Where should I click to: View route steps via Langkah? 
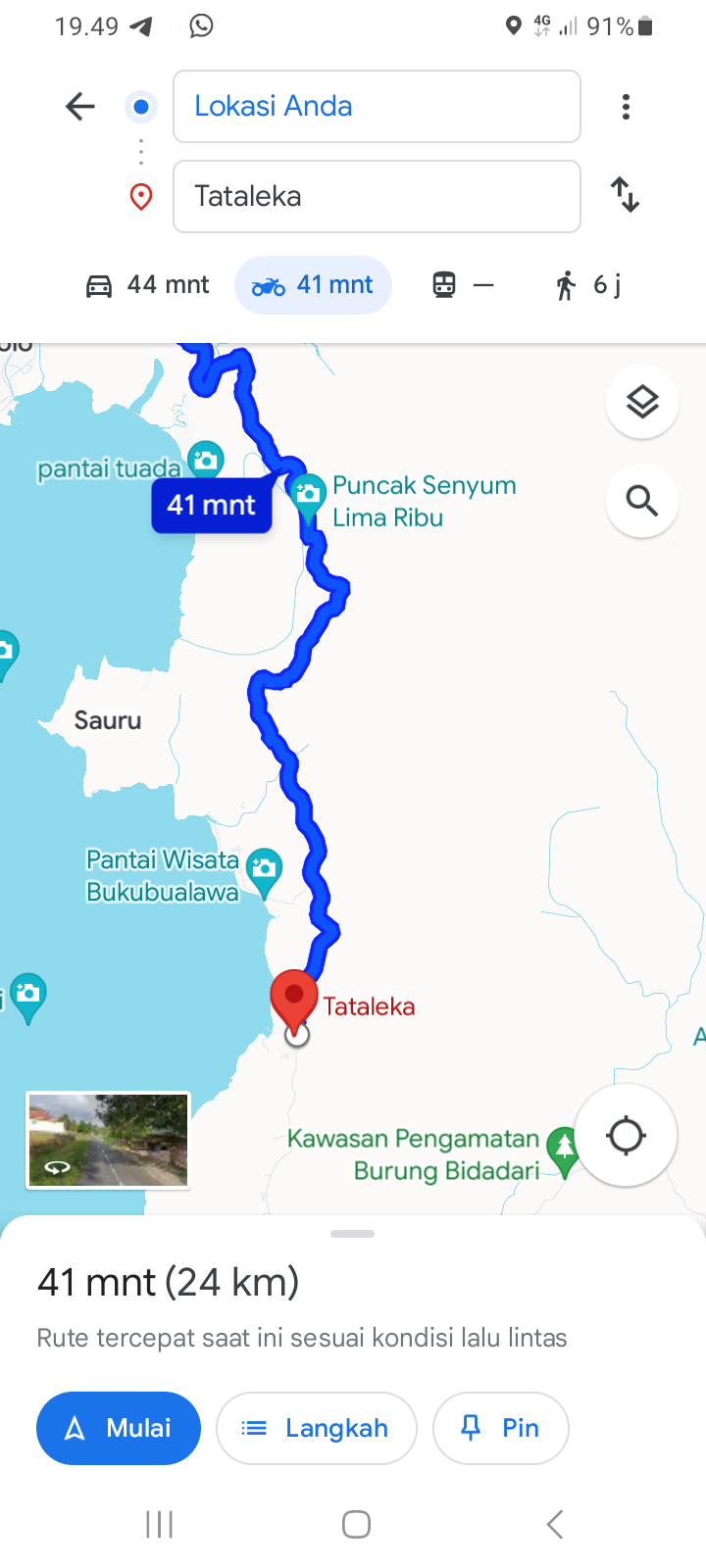(316, 1428)
